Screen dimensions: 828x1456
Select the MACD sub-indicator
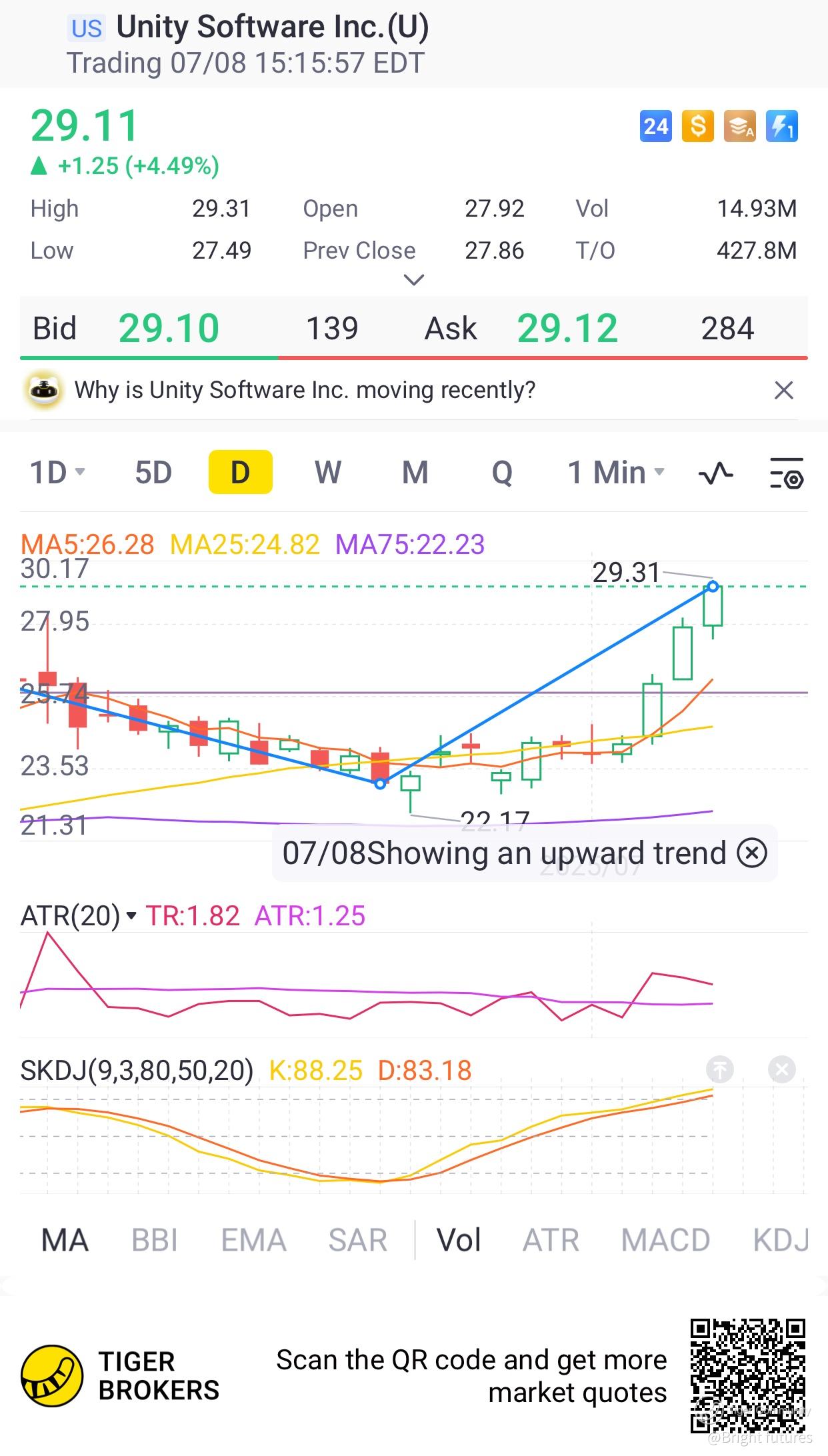tap(665, 1241)
